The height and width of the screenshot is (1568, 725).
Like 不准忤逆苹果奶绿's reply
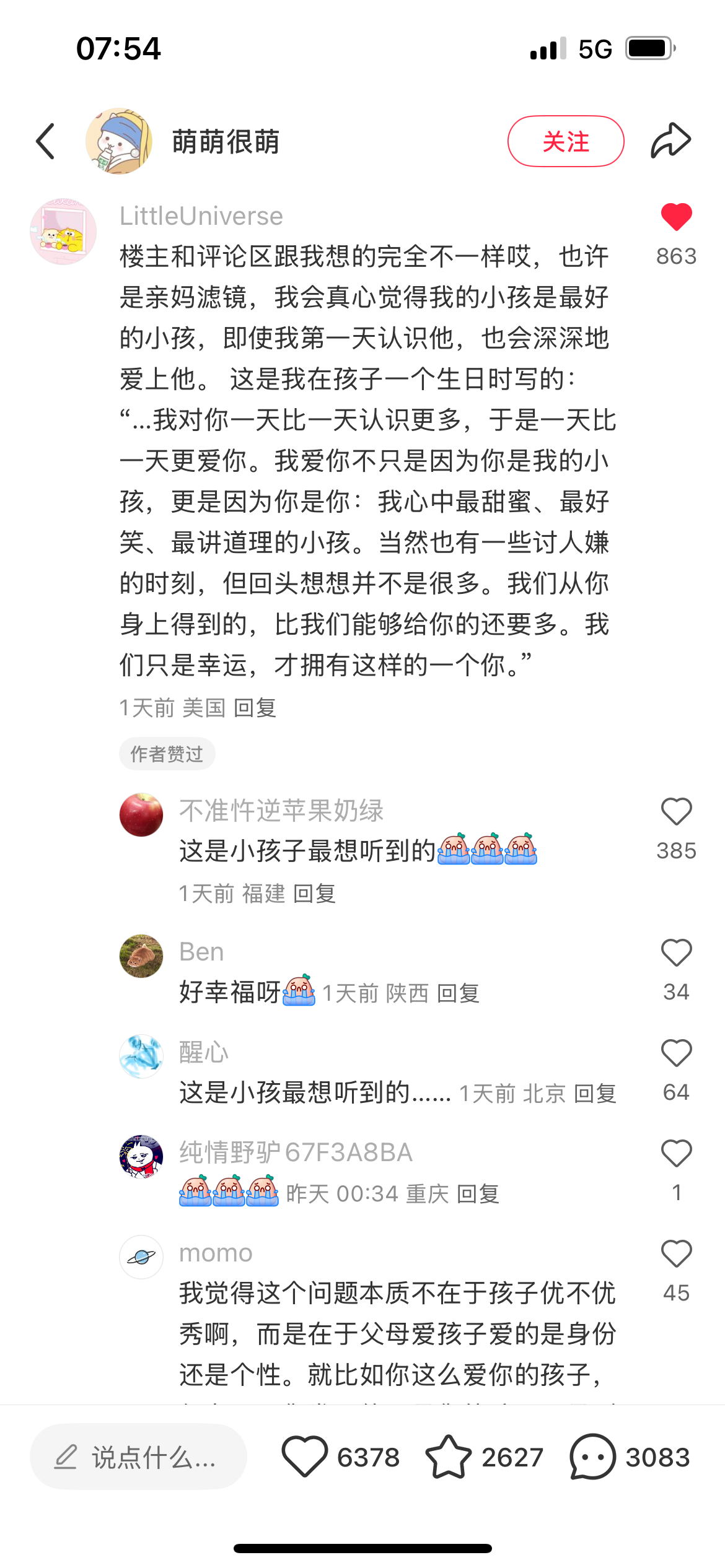click(676, 811)
